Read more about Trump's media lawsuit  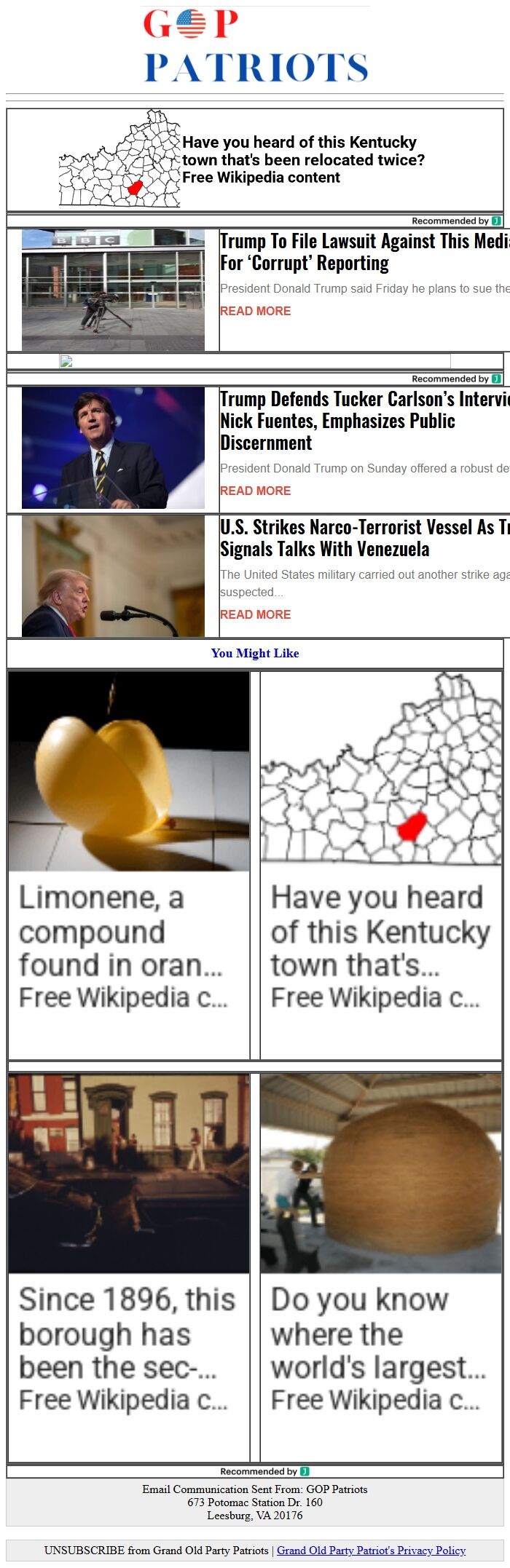(255, 311)
